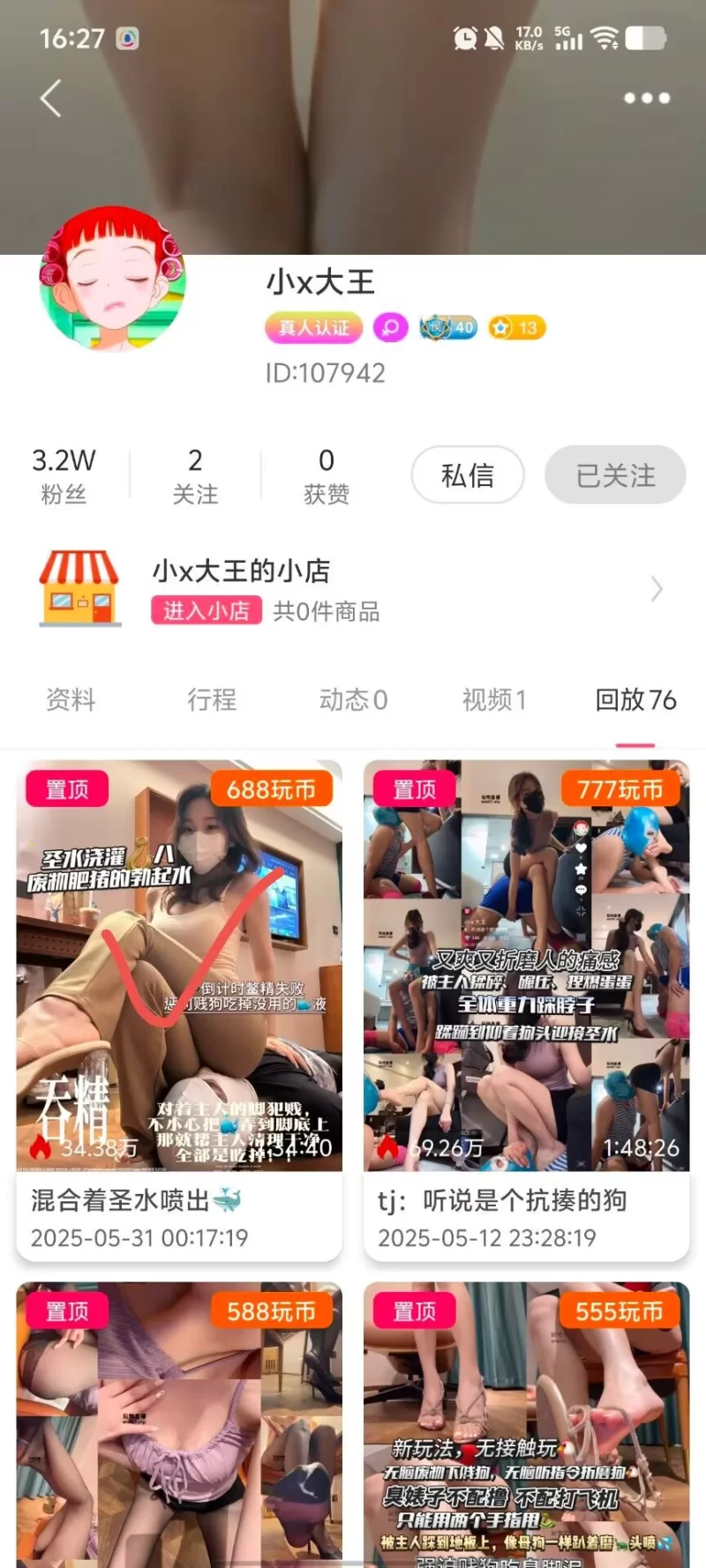Tap the 私信 private message button
This screenshot has height=1568, width=706.
(468, 475)
